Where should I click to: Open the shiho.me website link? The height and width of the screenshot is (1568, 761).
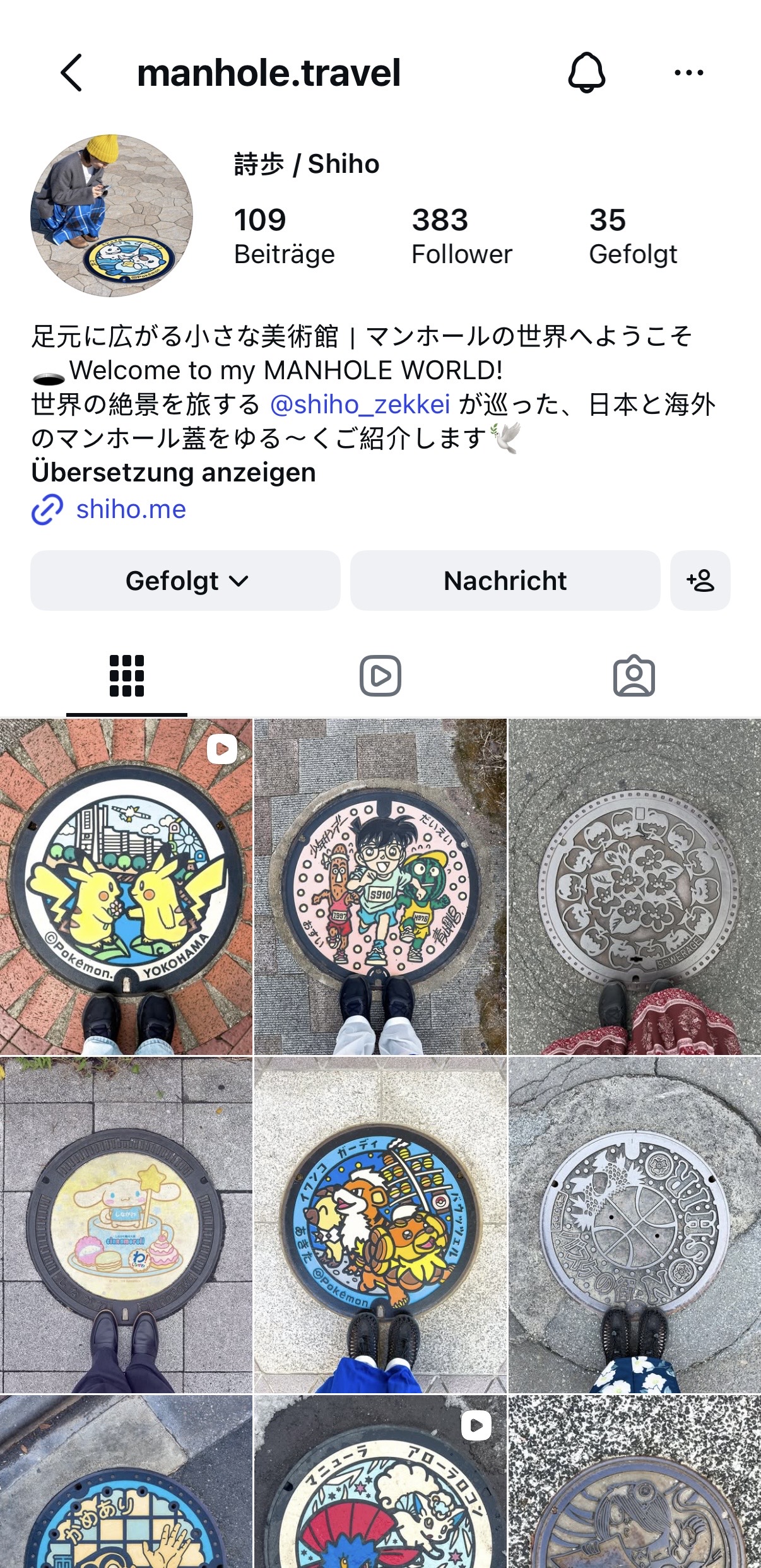tap(131, 509)
